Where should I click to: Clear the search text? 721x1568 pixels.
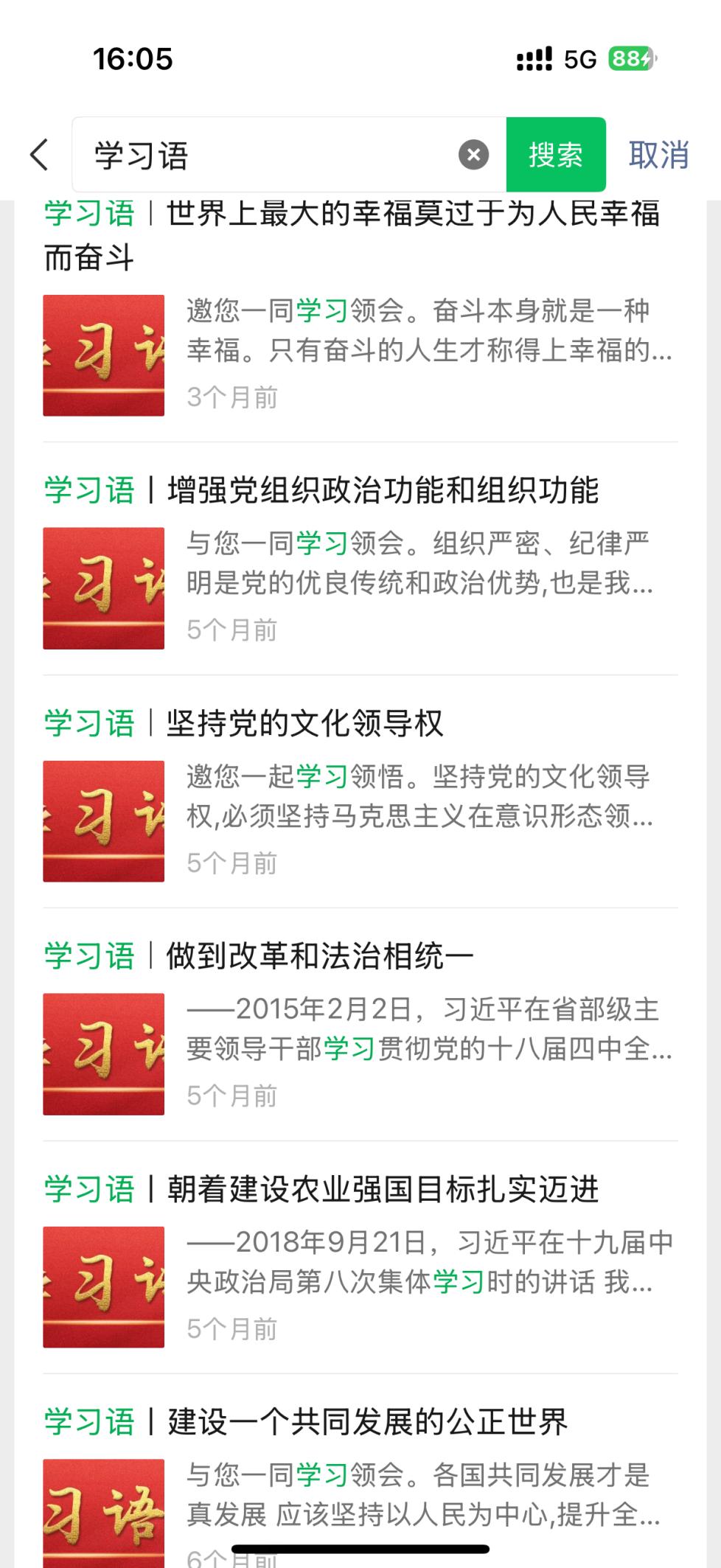point(473,155)
